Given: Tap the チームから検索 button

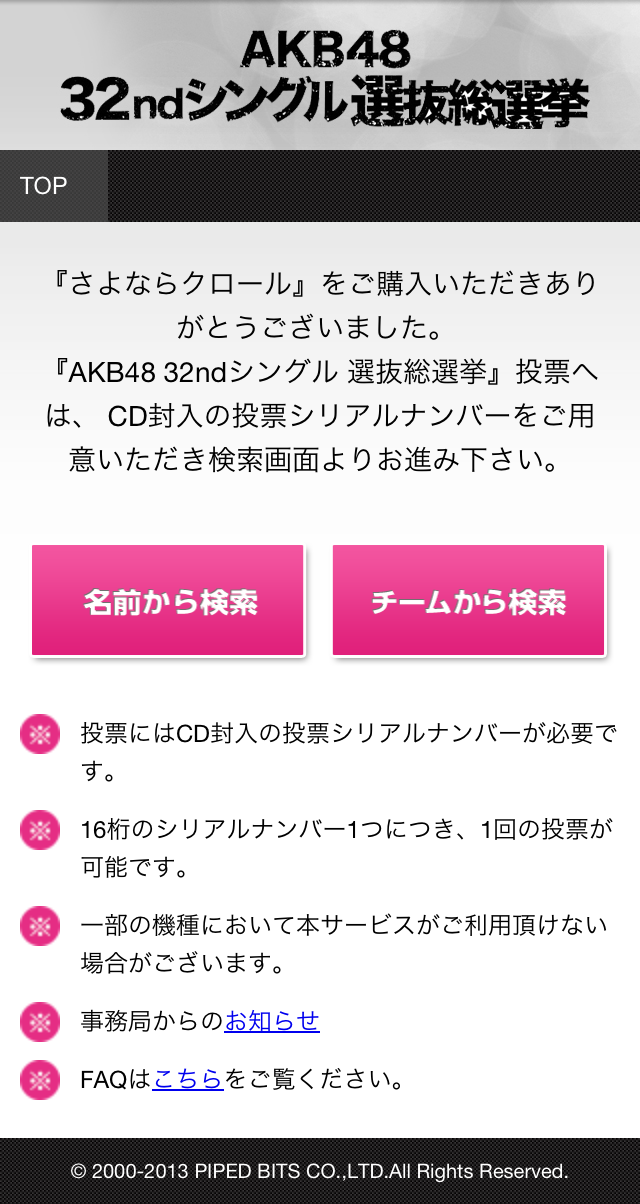Looking at the screenshot, I should click(x=468, y=600).
